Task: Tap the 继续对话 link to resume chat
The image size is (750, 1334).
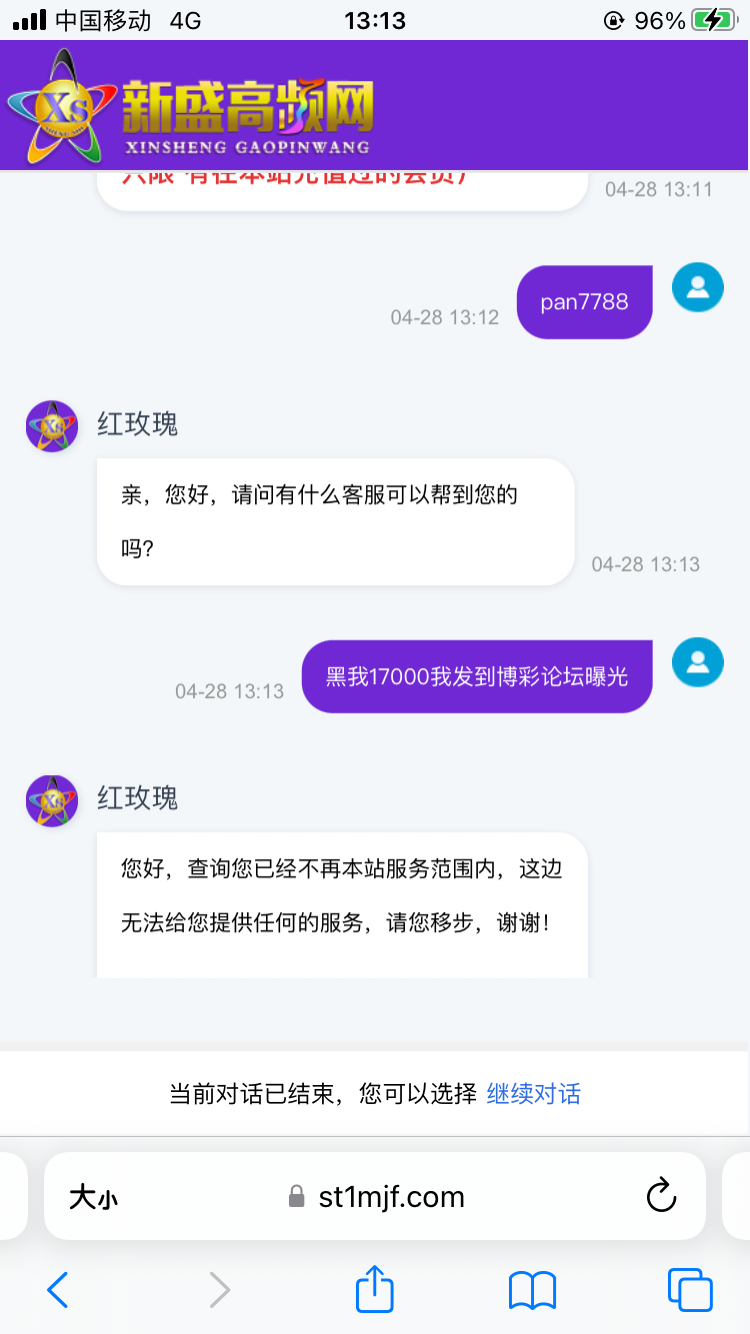Action: (x=533, y=1093)
